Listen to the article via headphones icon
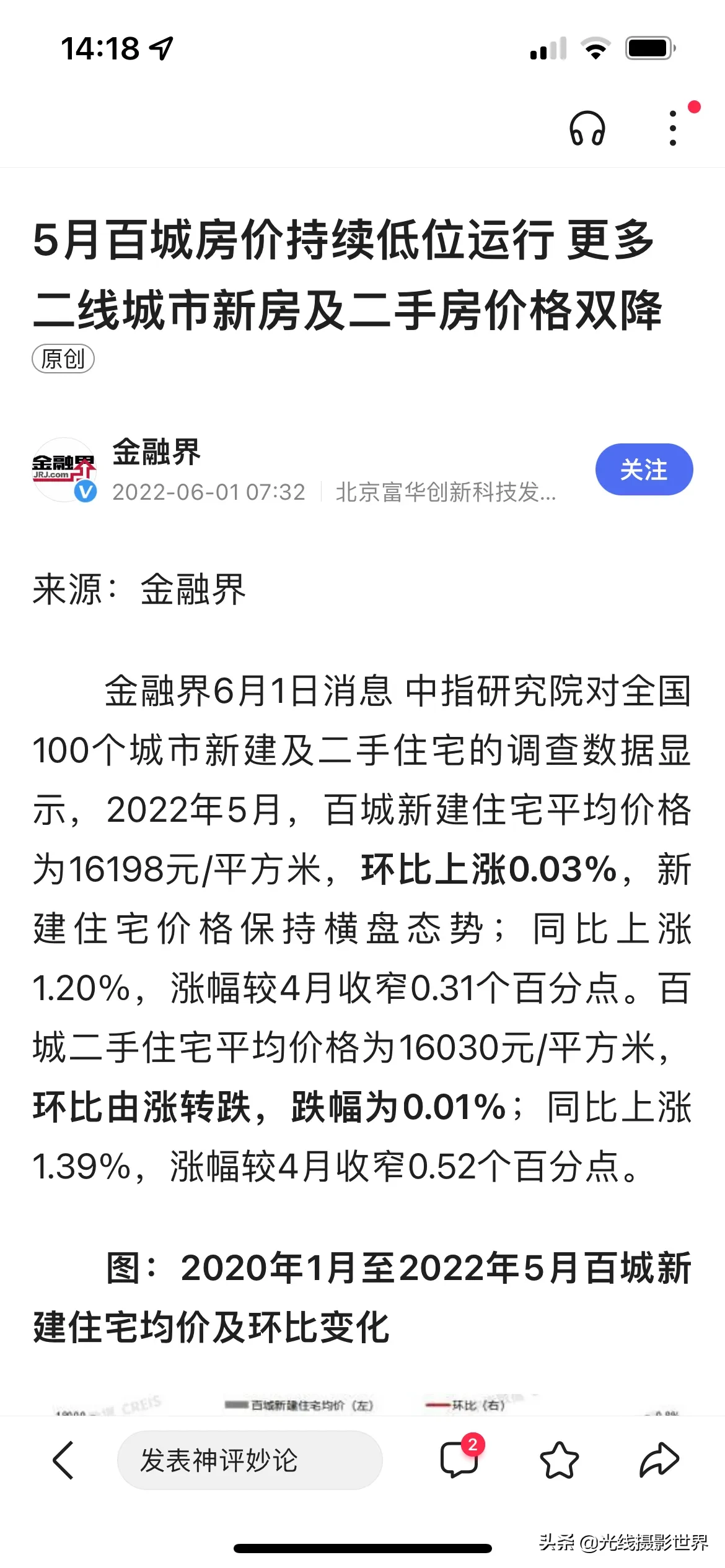Viewport: 725px width, 1568px height. (x=587, y=129)
